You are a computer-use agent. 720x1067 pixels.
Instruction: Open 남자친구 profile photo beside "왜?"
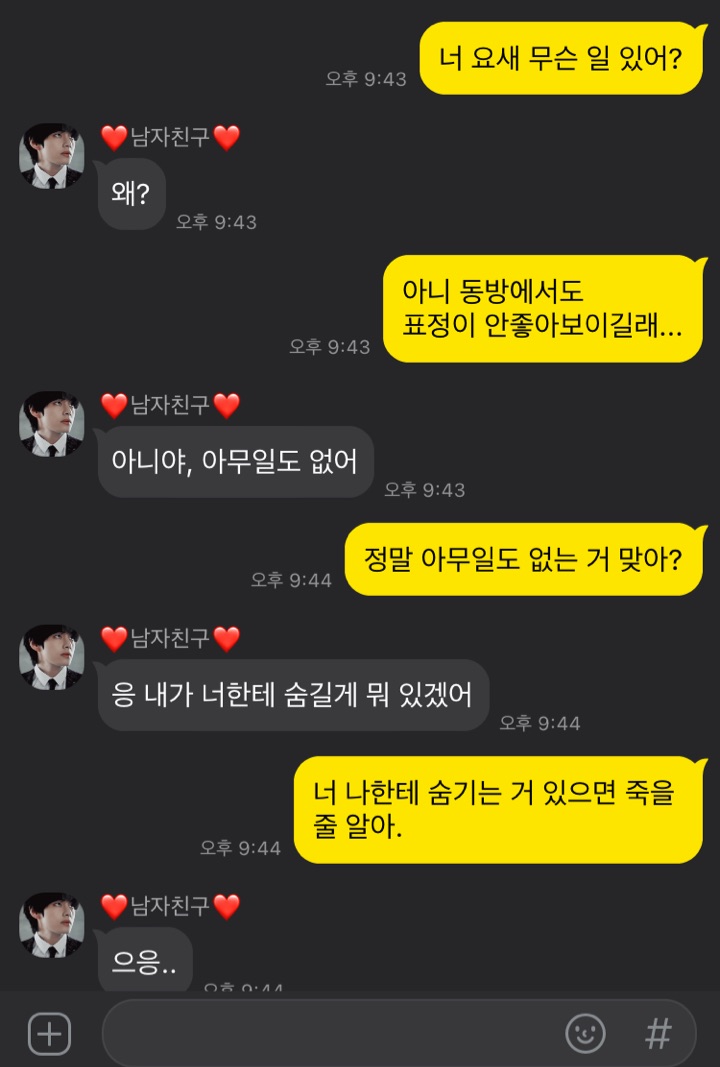(x=52, y=156)
